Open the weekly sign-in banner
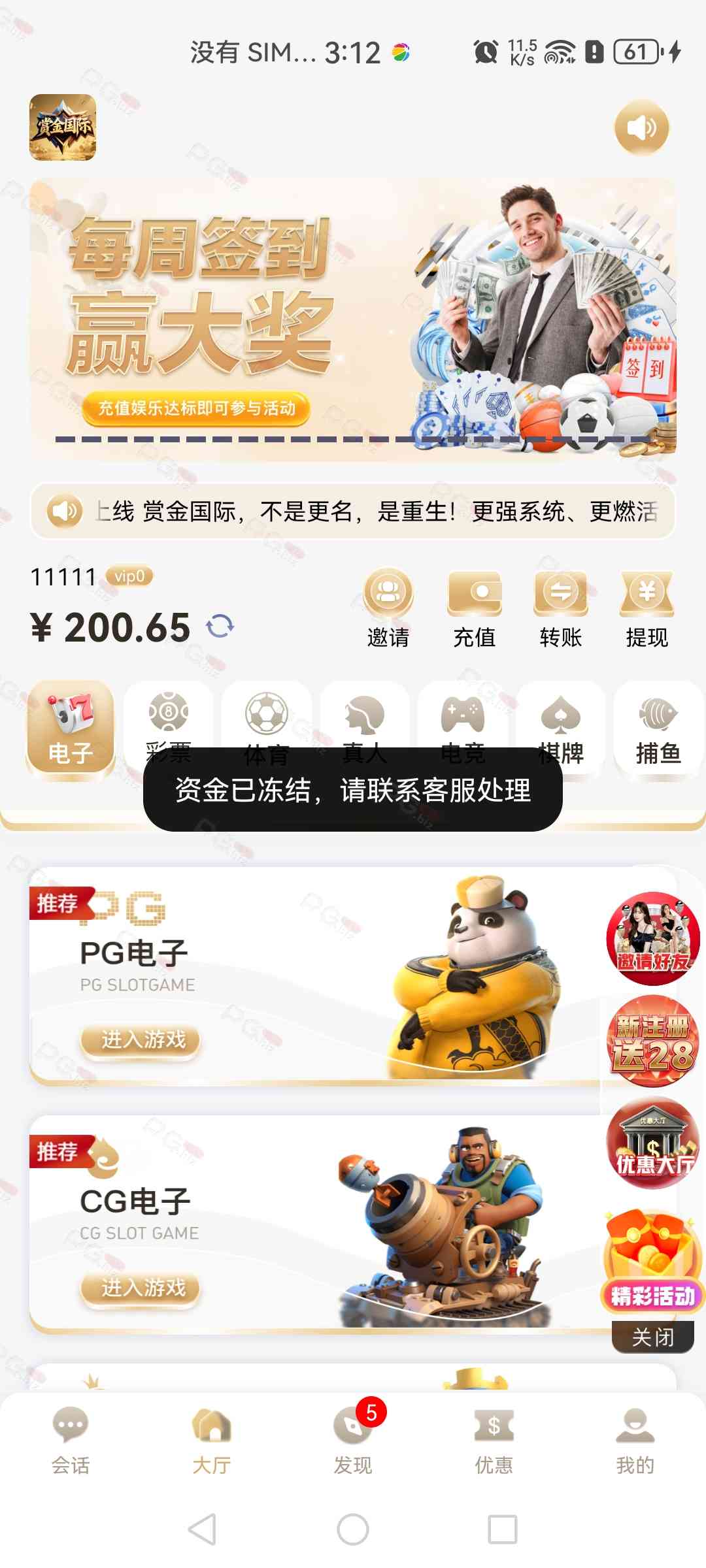The image size is (706, 1568). click(353, 319)
